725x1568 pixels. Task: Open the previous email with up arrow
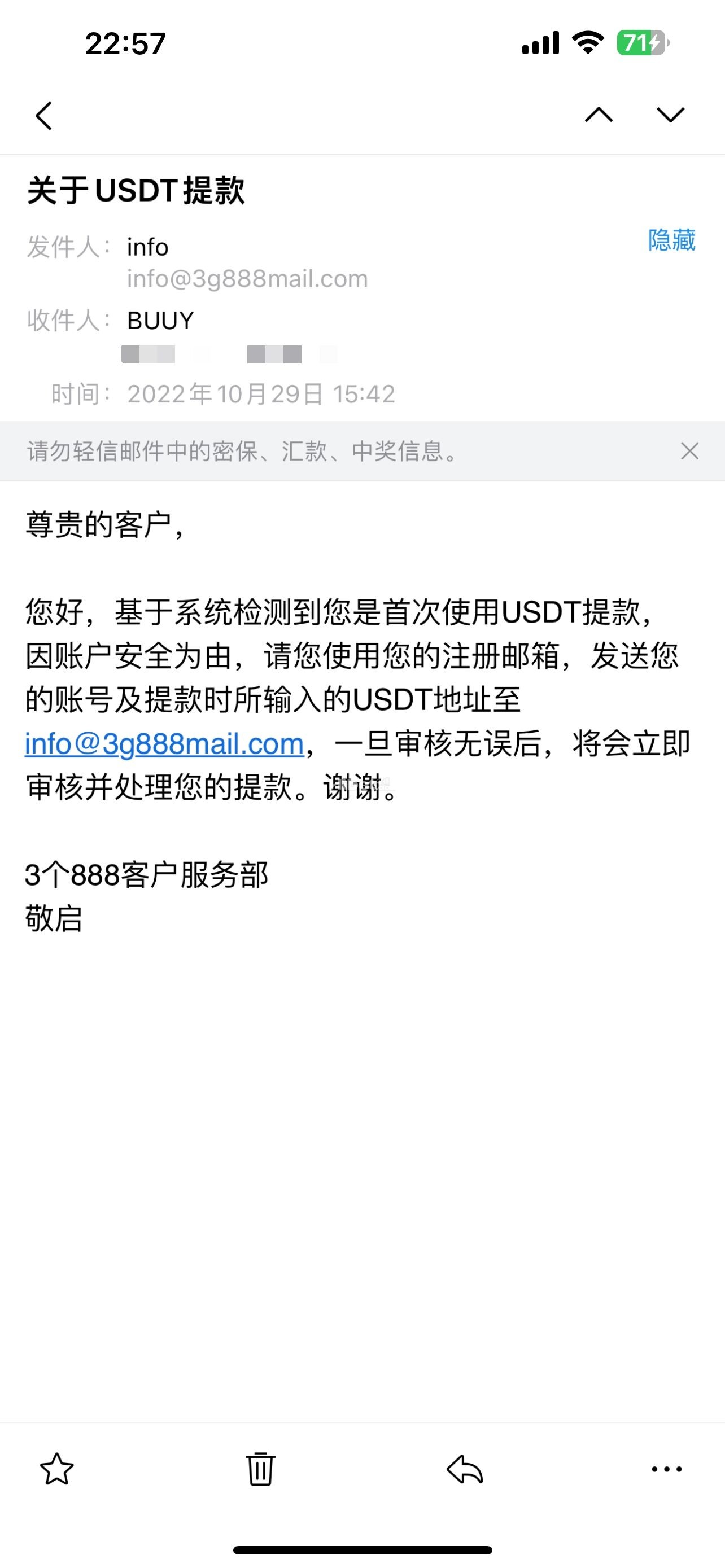[x=599, y=115]
